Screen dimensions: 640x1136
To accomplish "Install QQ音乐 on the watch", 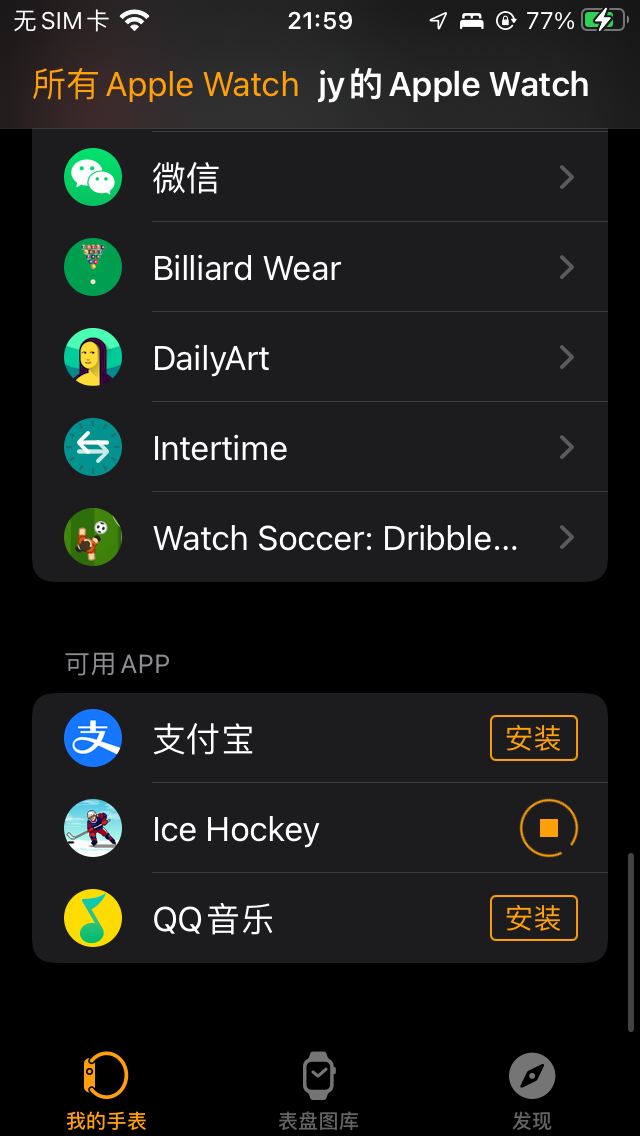I will [533, 918].
